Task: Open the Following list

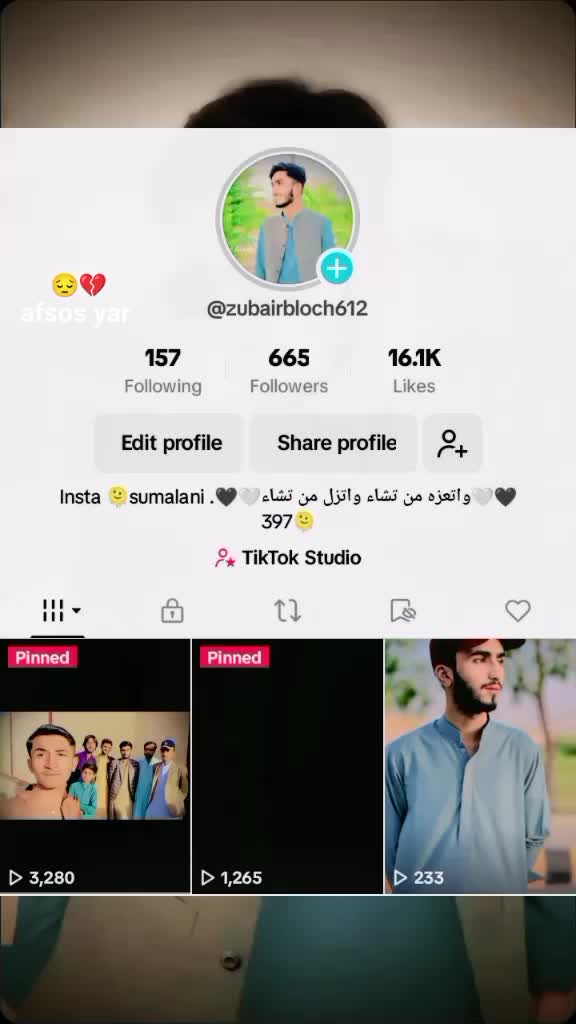Action: [x=163, y=370]
